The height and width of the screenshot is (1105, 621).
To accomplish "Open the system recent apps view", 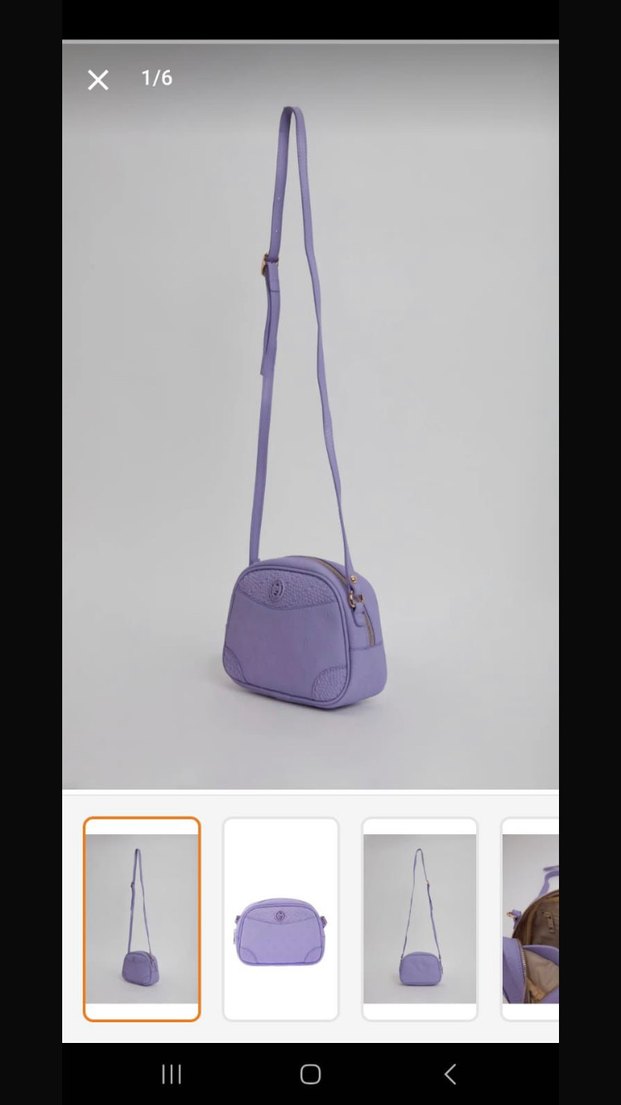I will (172, 1074).
